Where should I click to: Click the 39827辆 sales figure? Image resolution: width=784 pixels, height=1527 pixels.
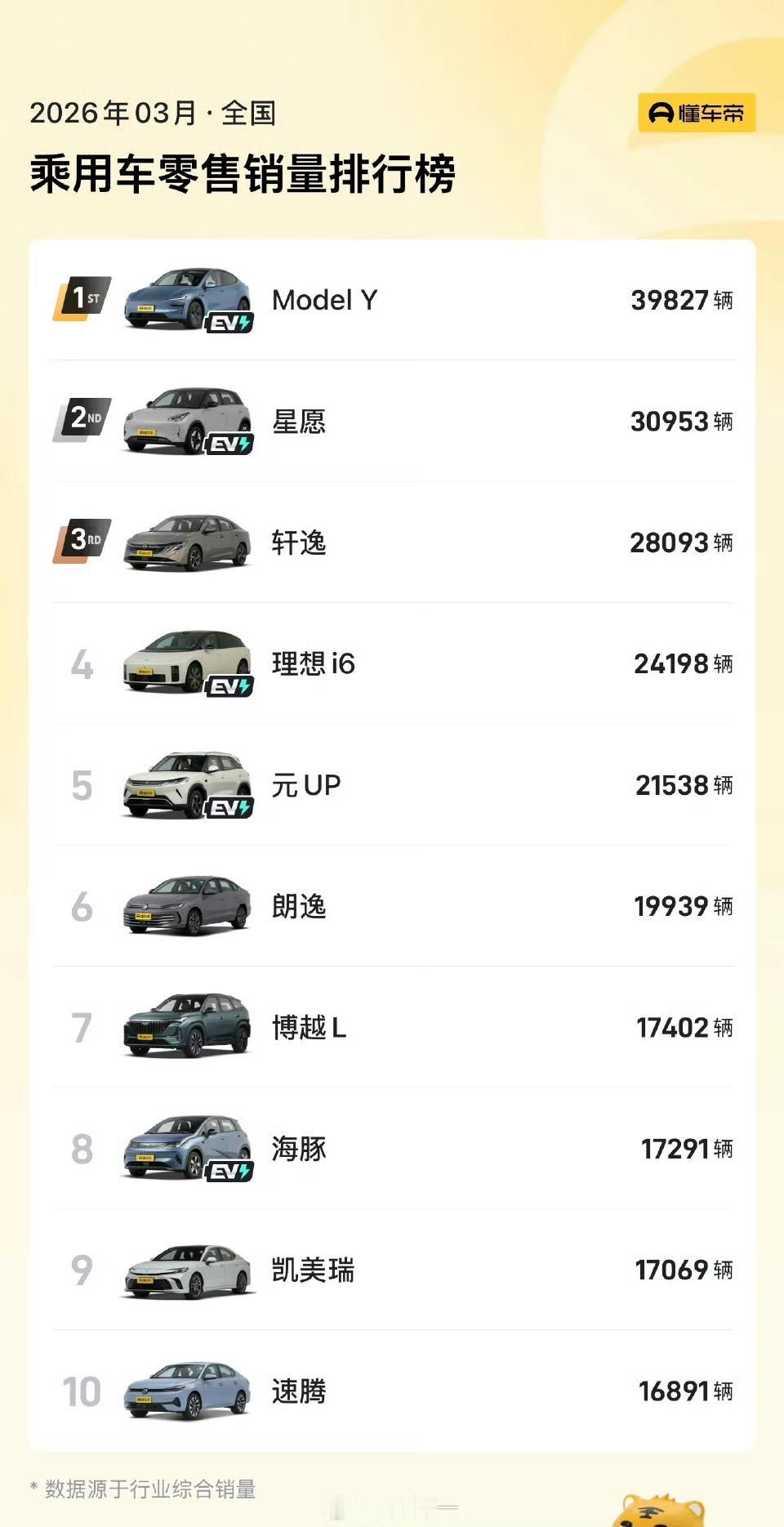tap(682, 300)
